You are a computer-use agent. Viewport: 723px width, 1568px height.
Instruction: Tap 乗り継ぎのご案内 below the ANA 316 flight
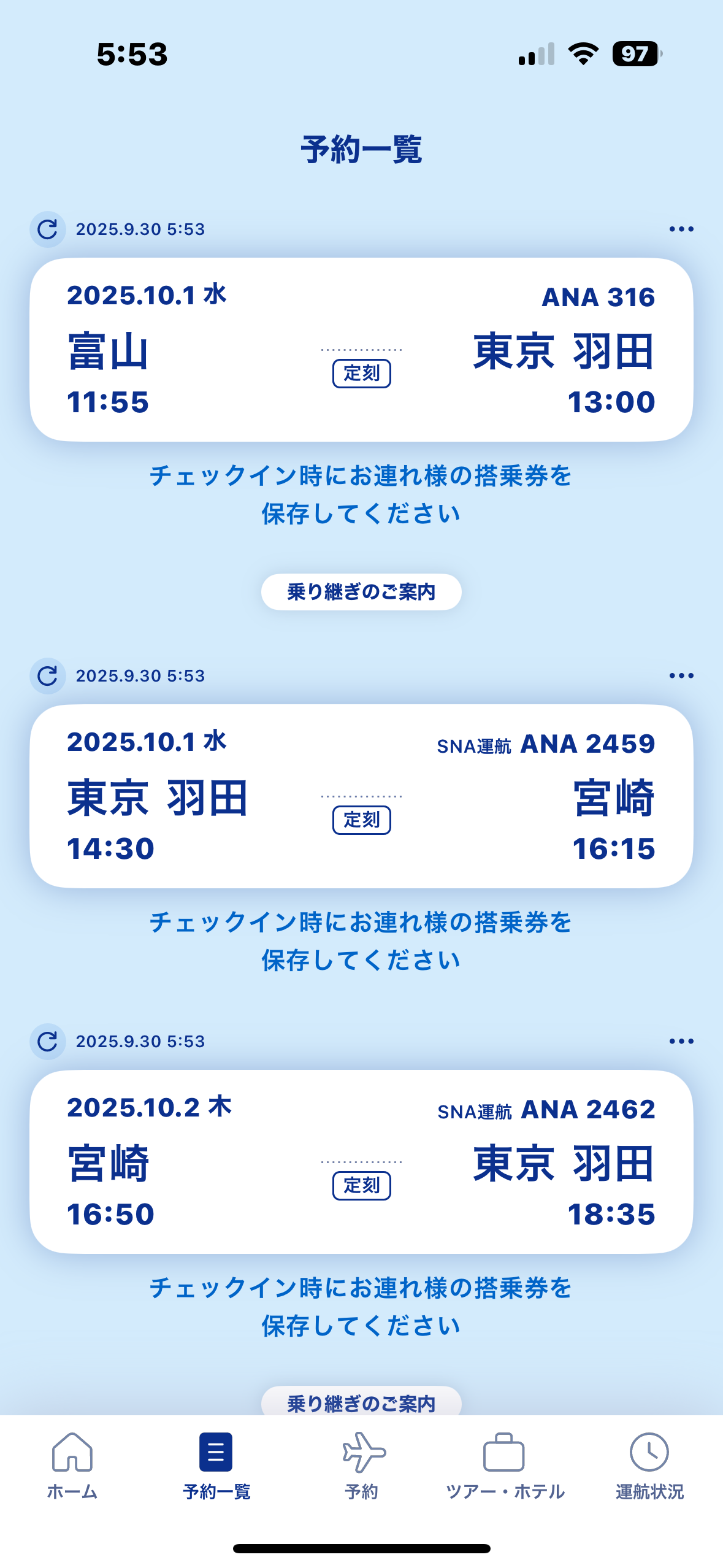[x=361, y=592]
